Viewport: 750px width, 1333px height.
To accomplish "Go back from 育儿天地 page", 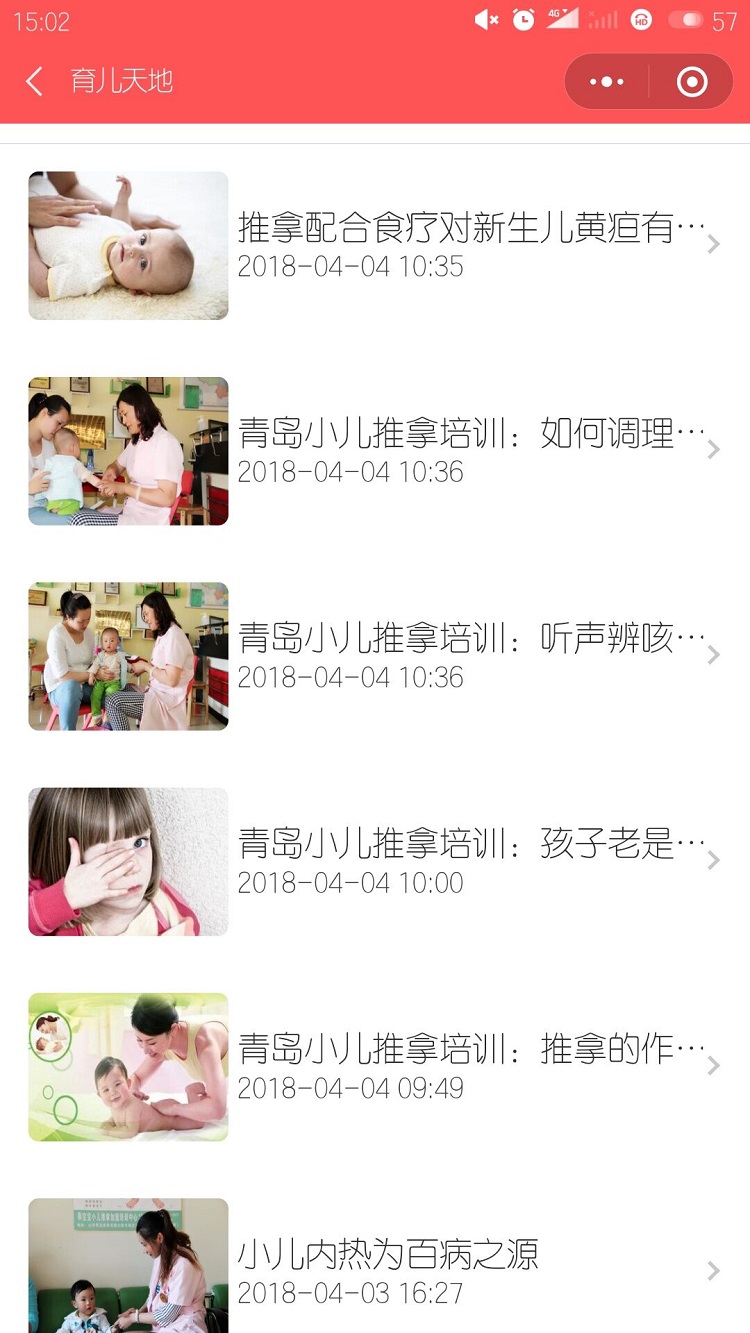I will coord(35,81).
